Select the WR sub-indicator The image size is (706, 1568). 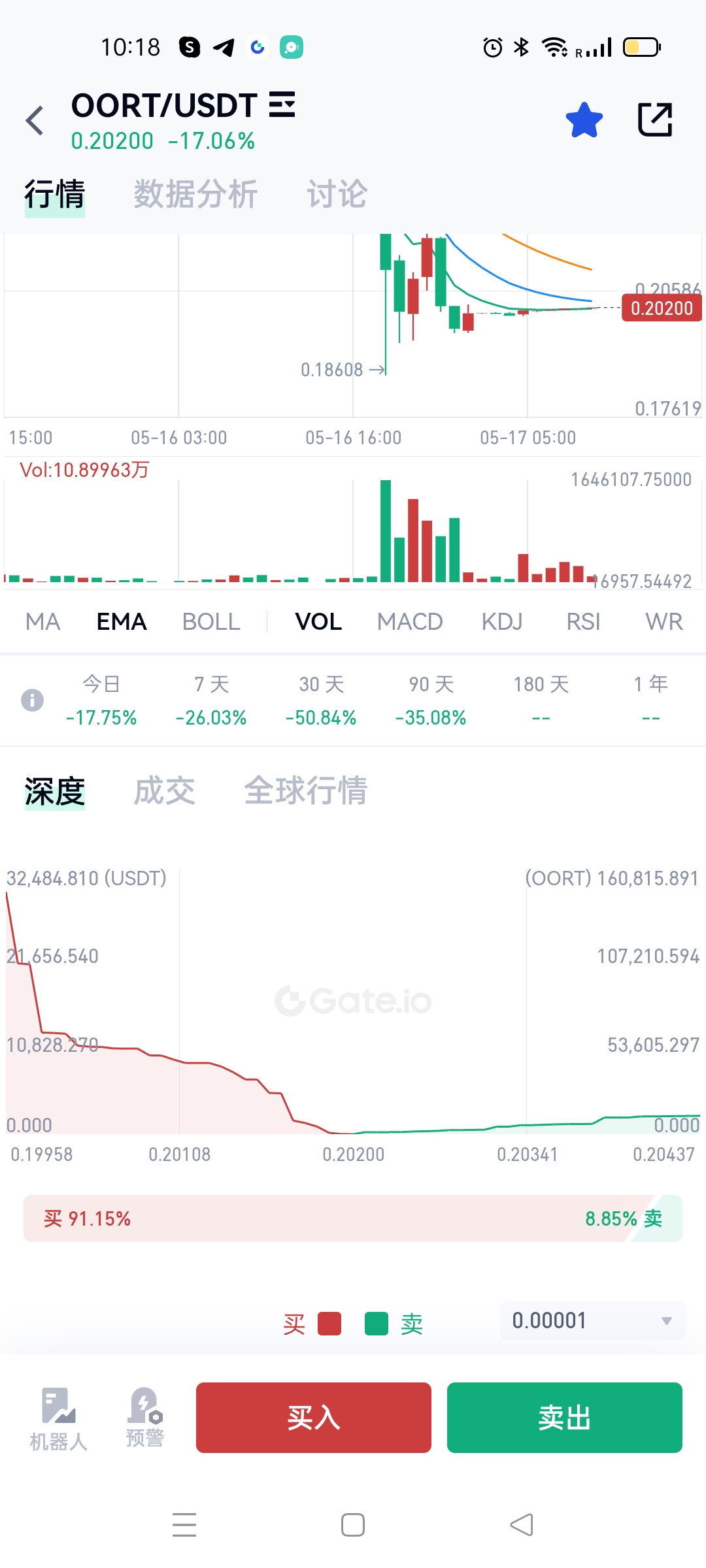click(664, 621)
